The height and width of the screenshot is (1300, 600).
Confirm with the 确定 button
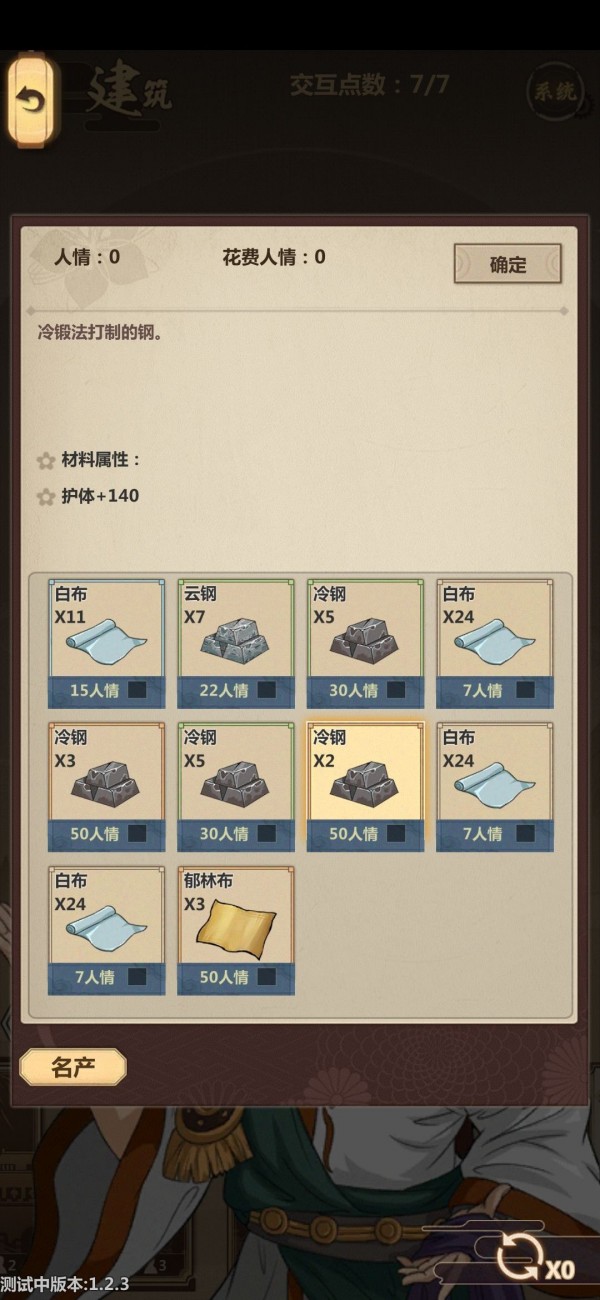507,264
